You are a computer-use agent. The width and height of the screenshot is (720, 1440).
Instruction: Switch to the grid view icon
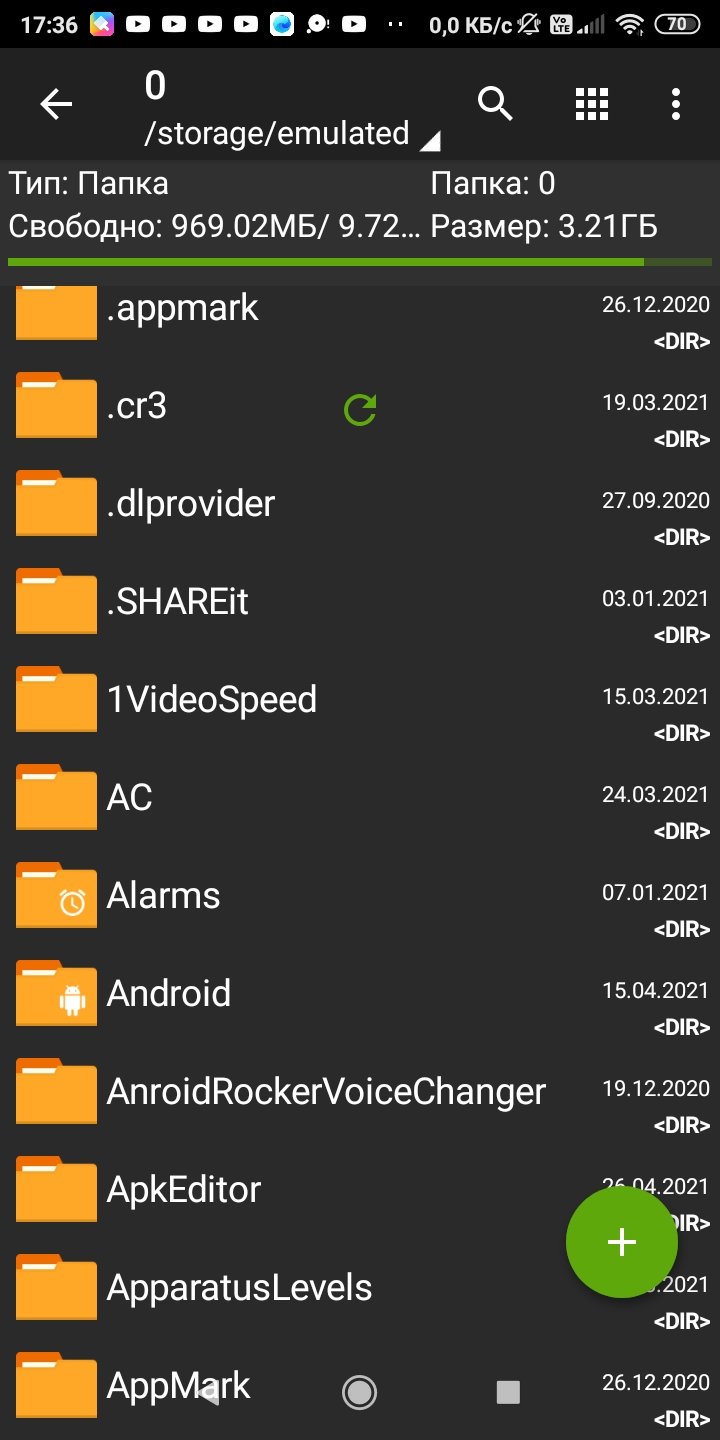pos(592,104)
